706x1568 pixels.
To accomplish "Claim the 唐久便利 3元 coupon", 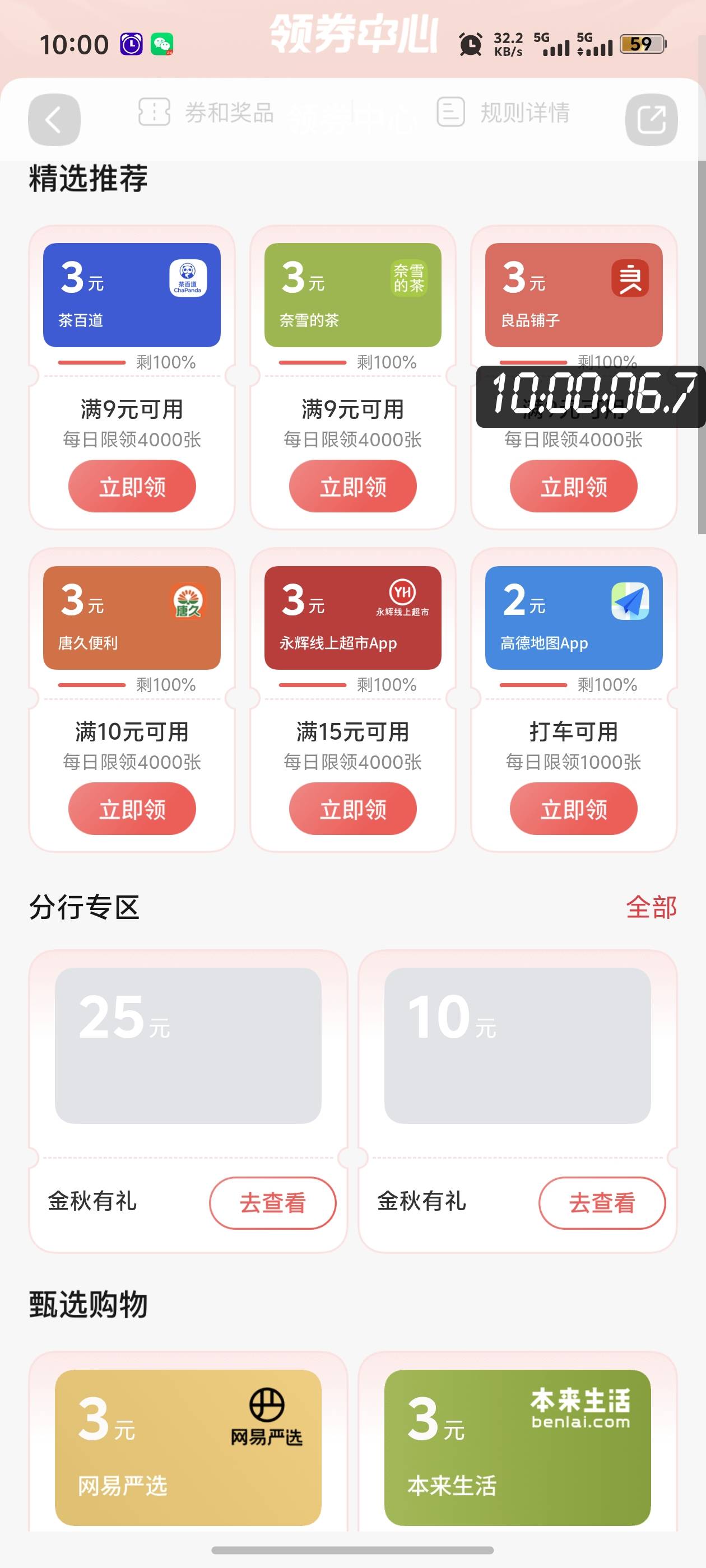I will [x=132, y=809].
